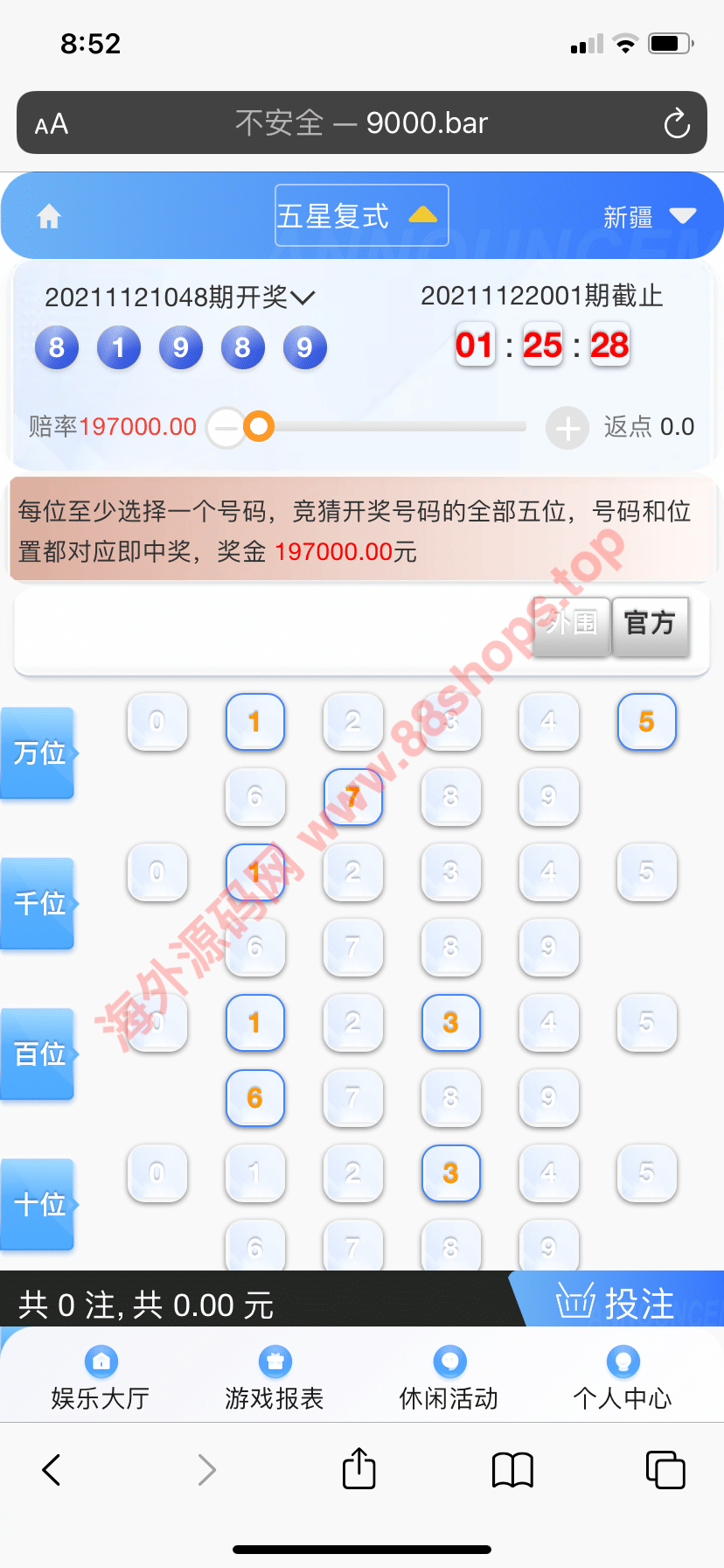Image resolution: width=724 pixels, height=1568 pixels.
Task: Open the 新疆 lottery selector
Action: pos(649,216)
